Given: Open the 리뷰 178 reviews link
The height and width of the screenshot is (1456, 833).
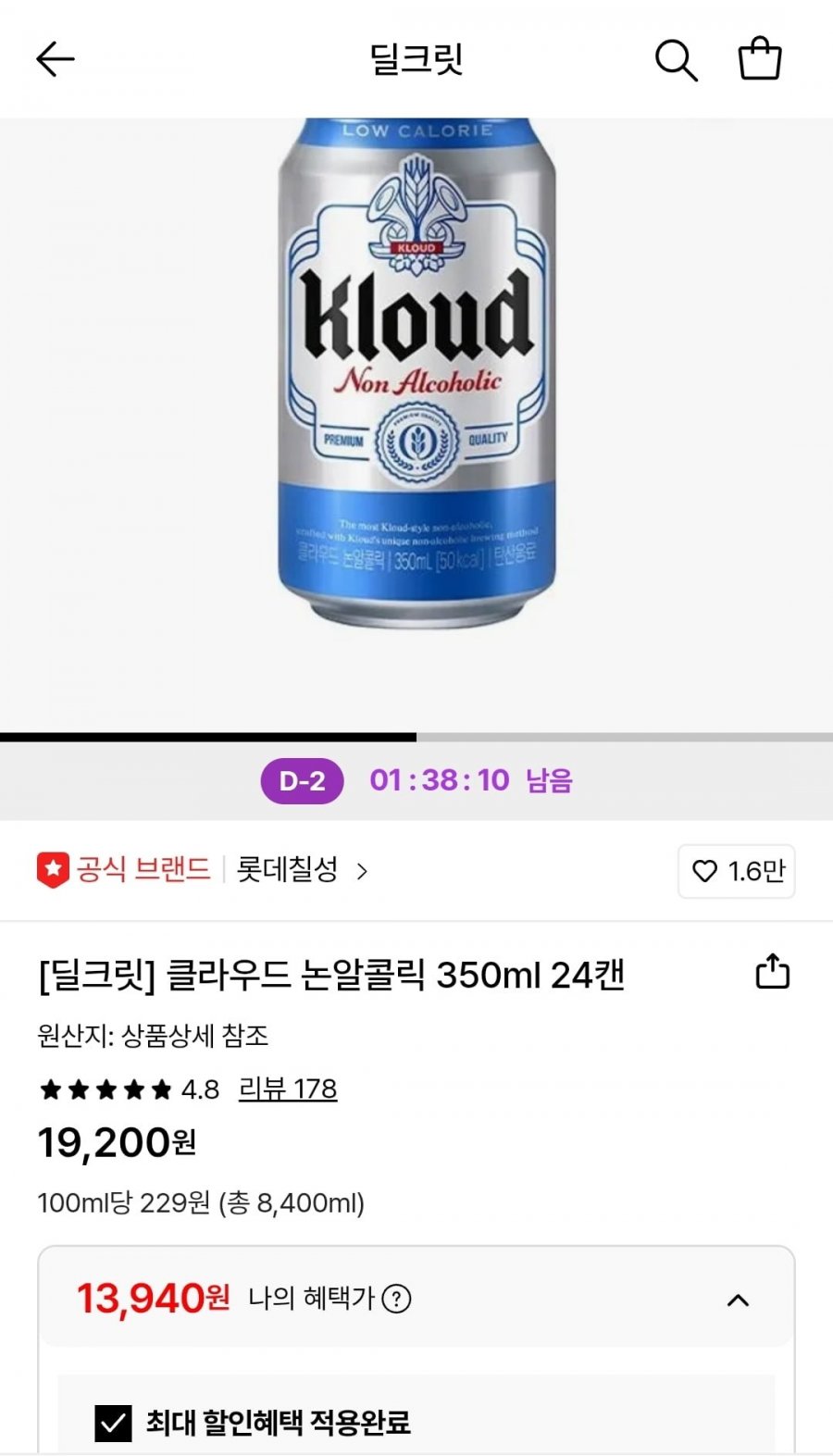Looking at the screenshot, I should (x=288, y=1089).
